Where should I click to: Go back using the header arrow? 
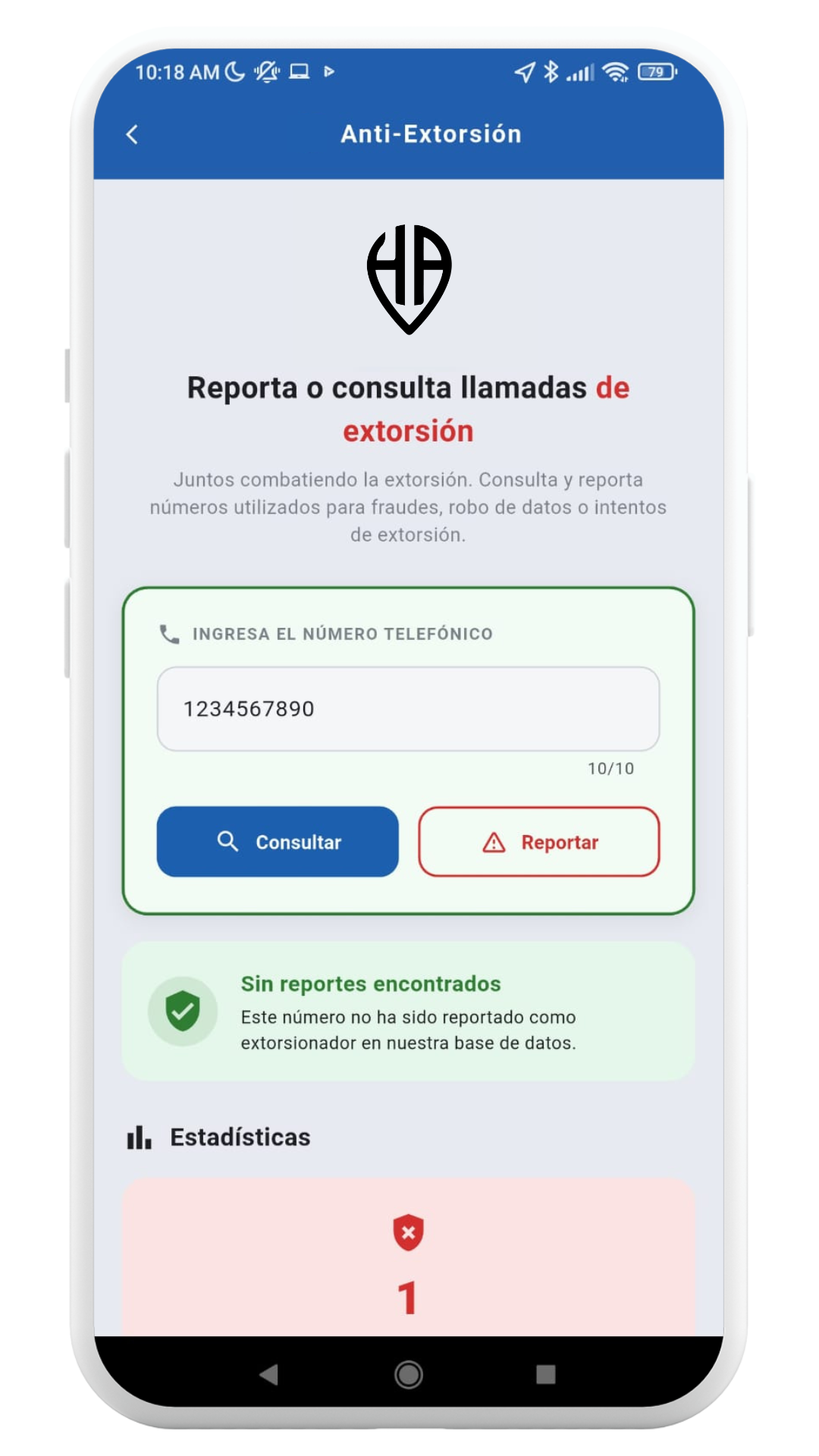pos(132,134)
